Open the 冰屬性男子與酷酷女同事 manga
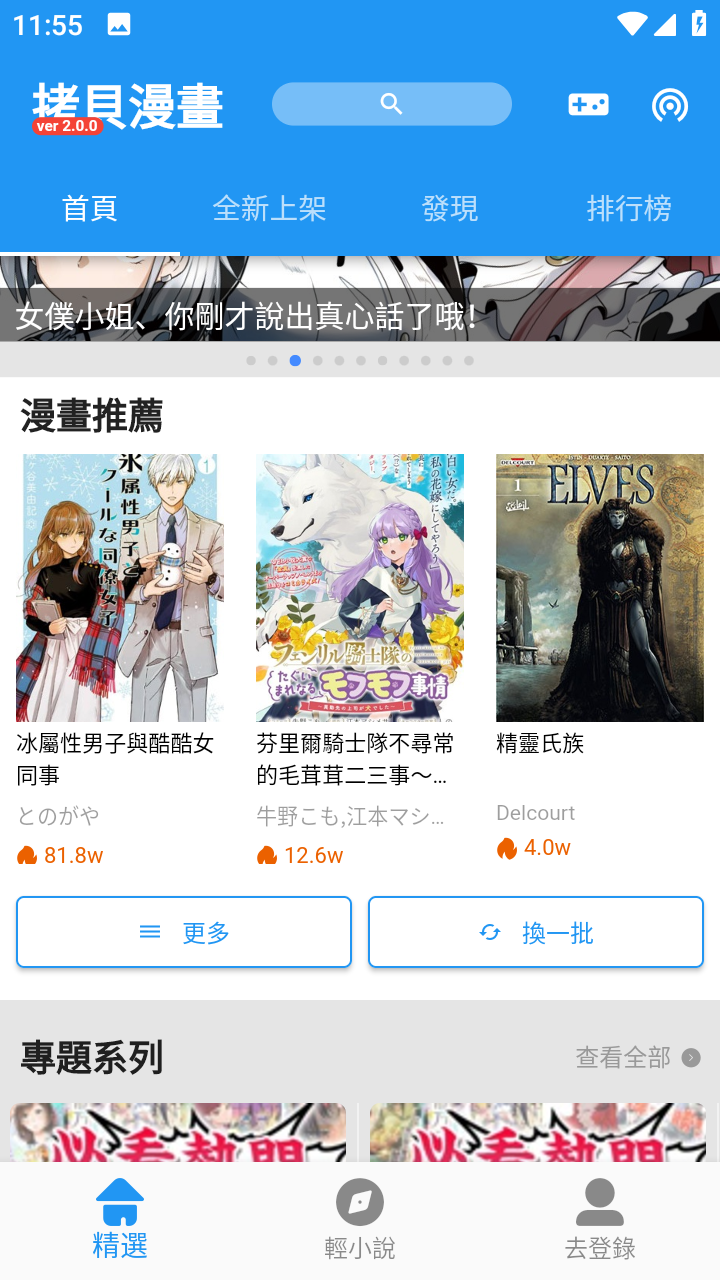 [120, 588]
